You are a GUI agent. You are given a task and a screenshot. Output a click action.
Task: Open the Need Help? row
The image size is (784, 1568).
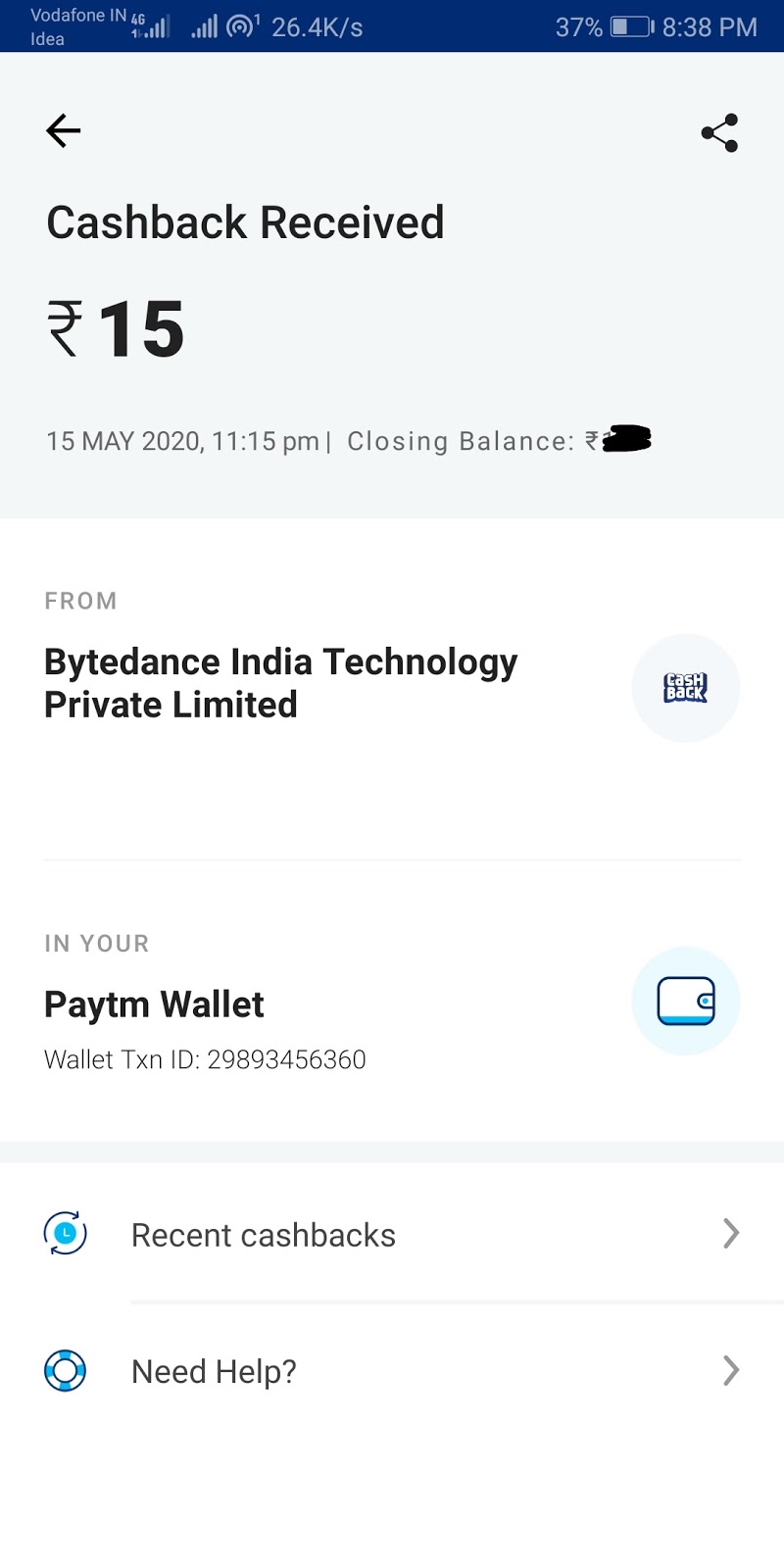coord(392,1371)
